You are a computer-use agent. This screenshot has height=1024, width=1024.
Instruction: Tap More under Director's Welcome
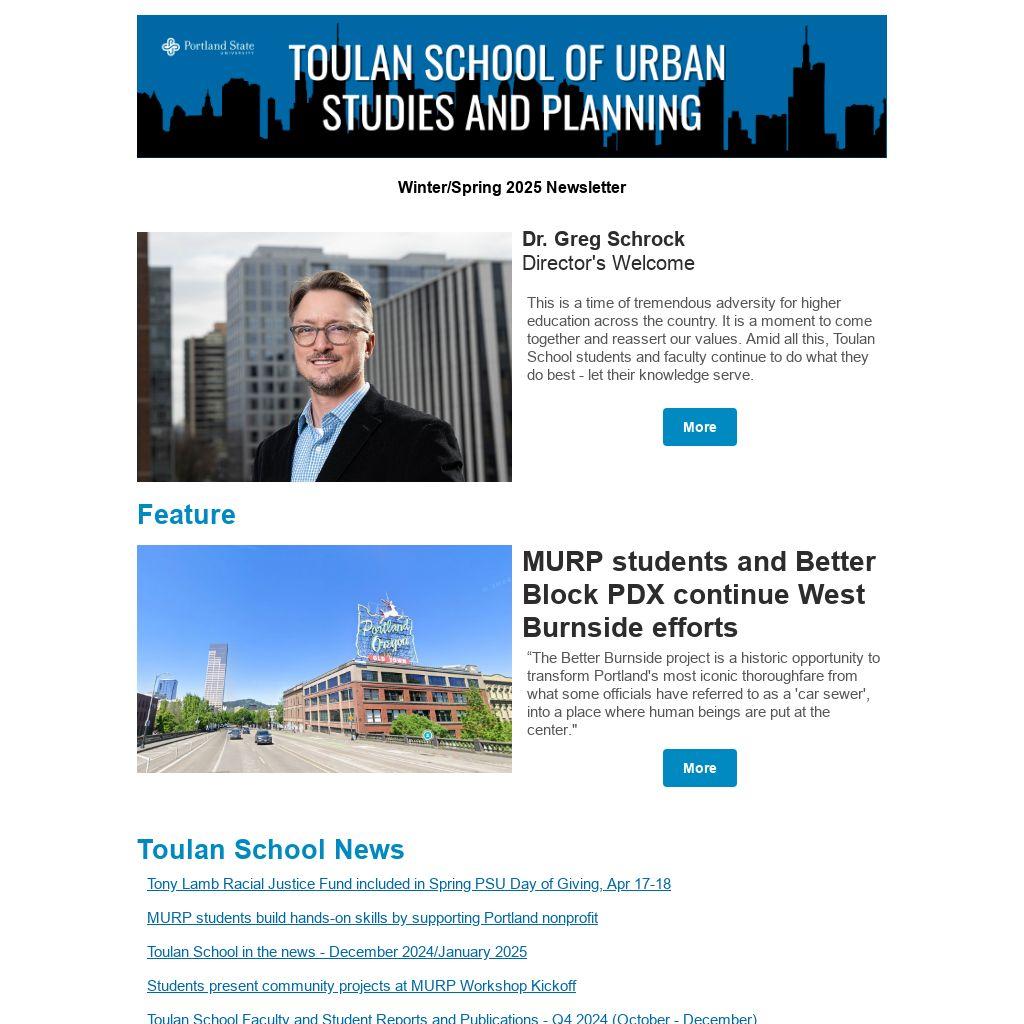(x=699, y=427)
